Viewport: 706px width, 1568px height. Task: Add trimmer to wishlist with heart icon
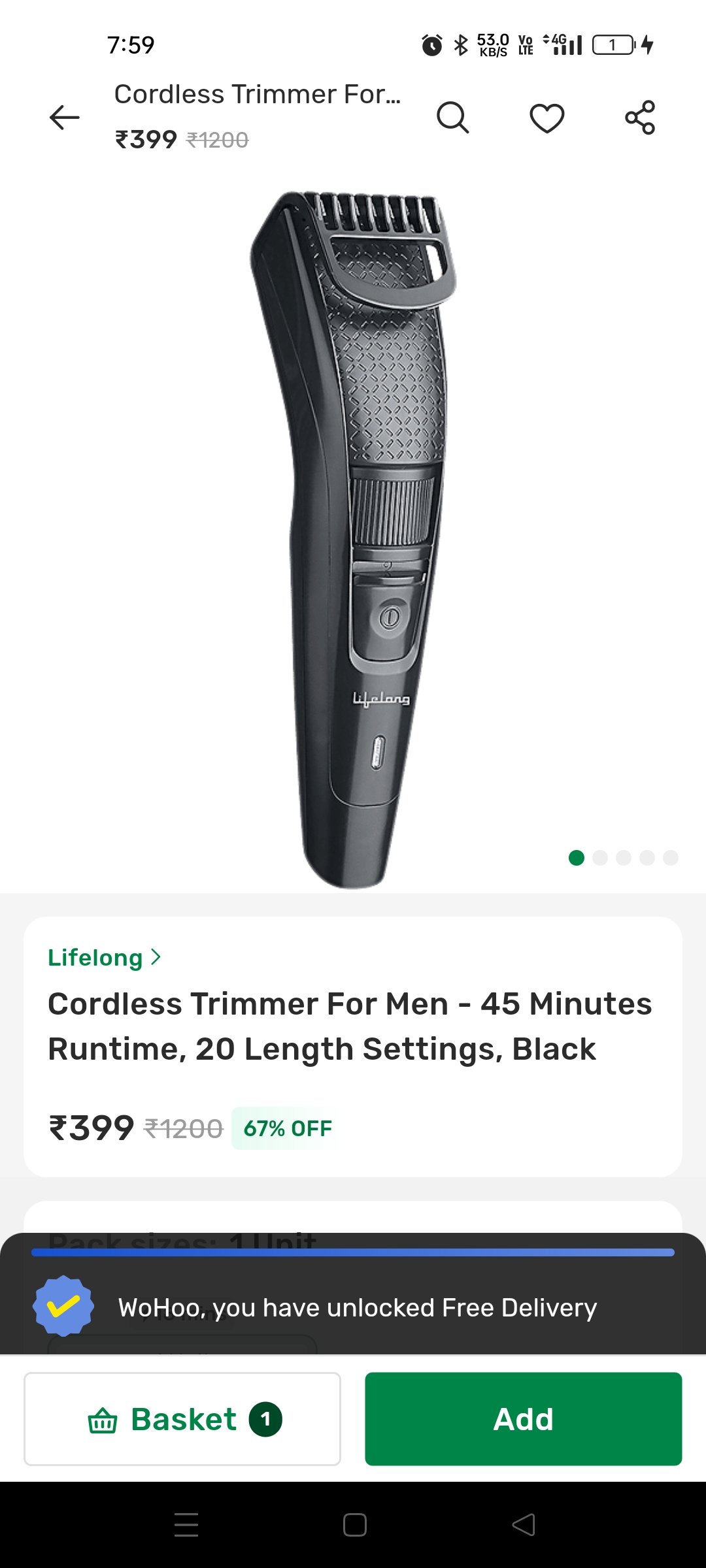coord(546,118)
